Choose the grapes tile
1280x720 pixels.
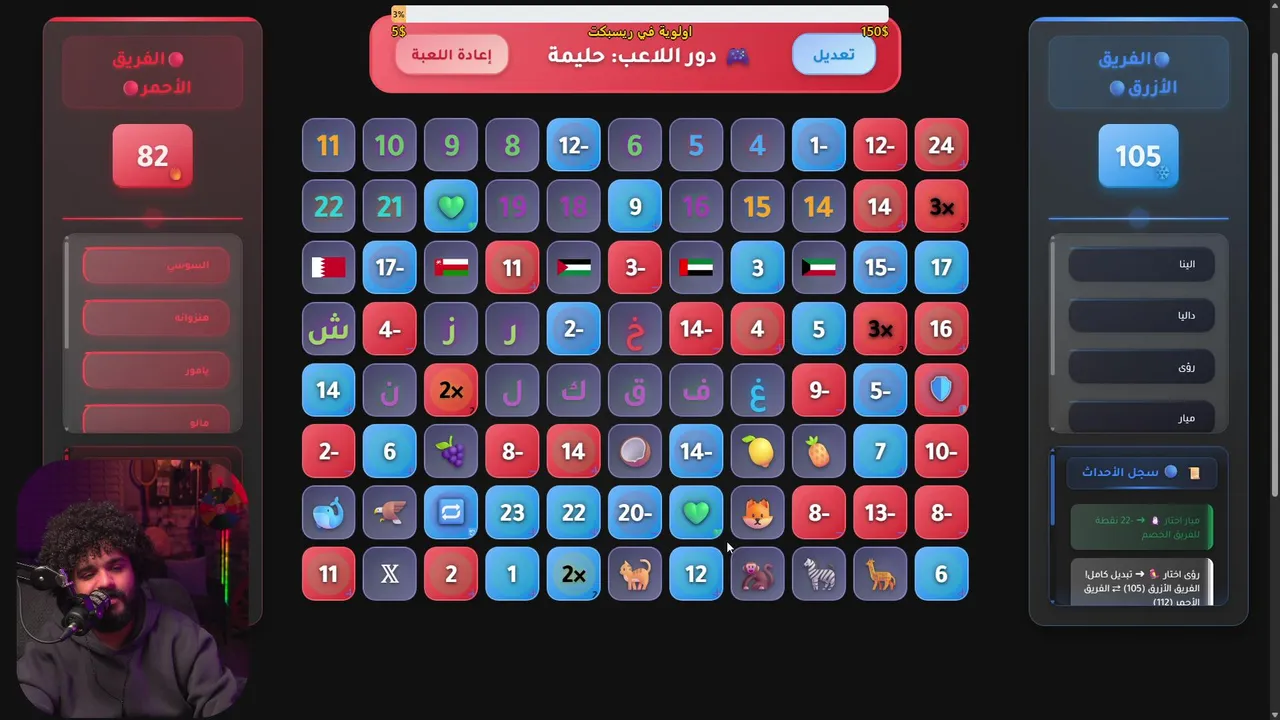pyautogui.click(x=451, y=452)
